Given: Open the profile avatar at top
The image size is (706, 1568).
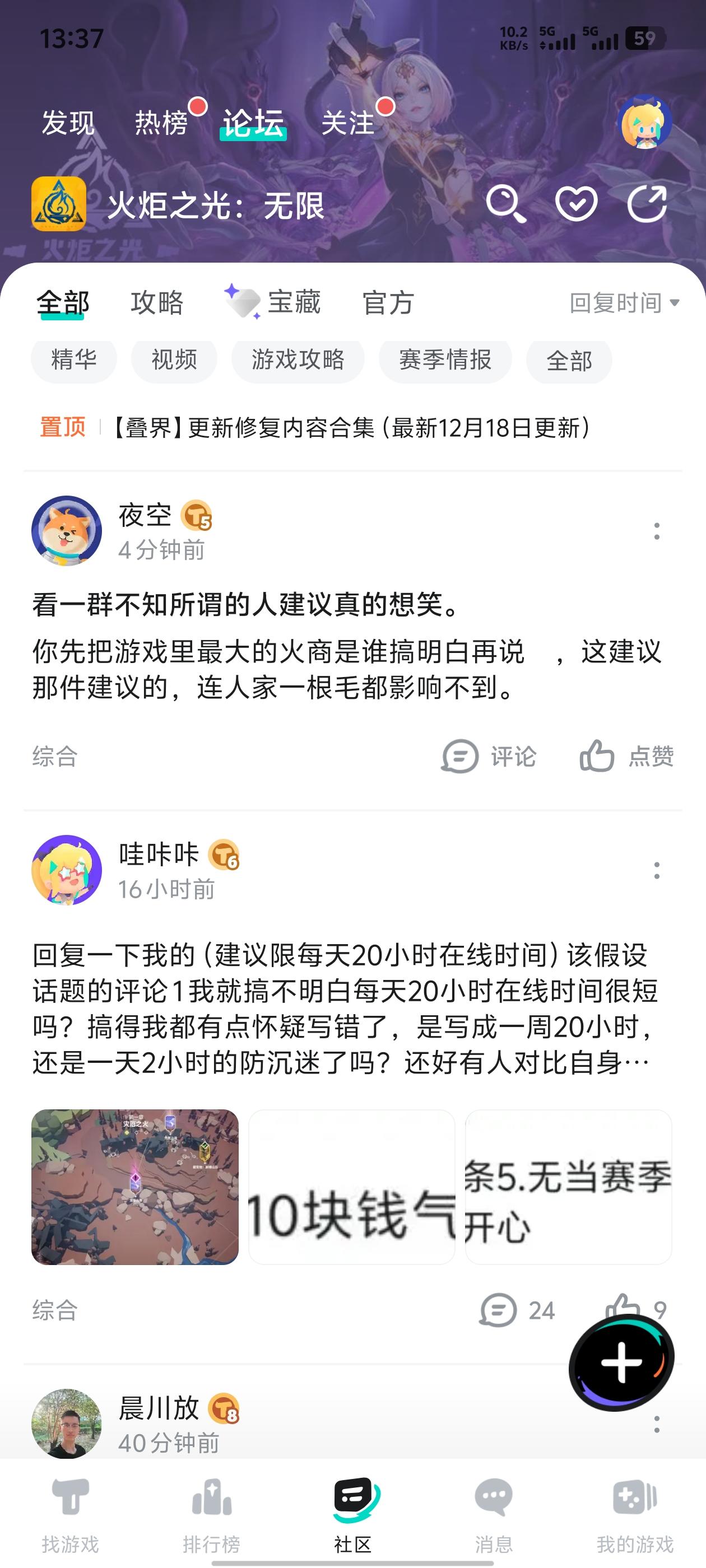Looking at the screenshot, I should pos(644,122).
